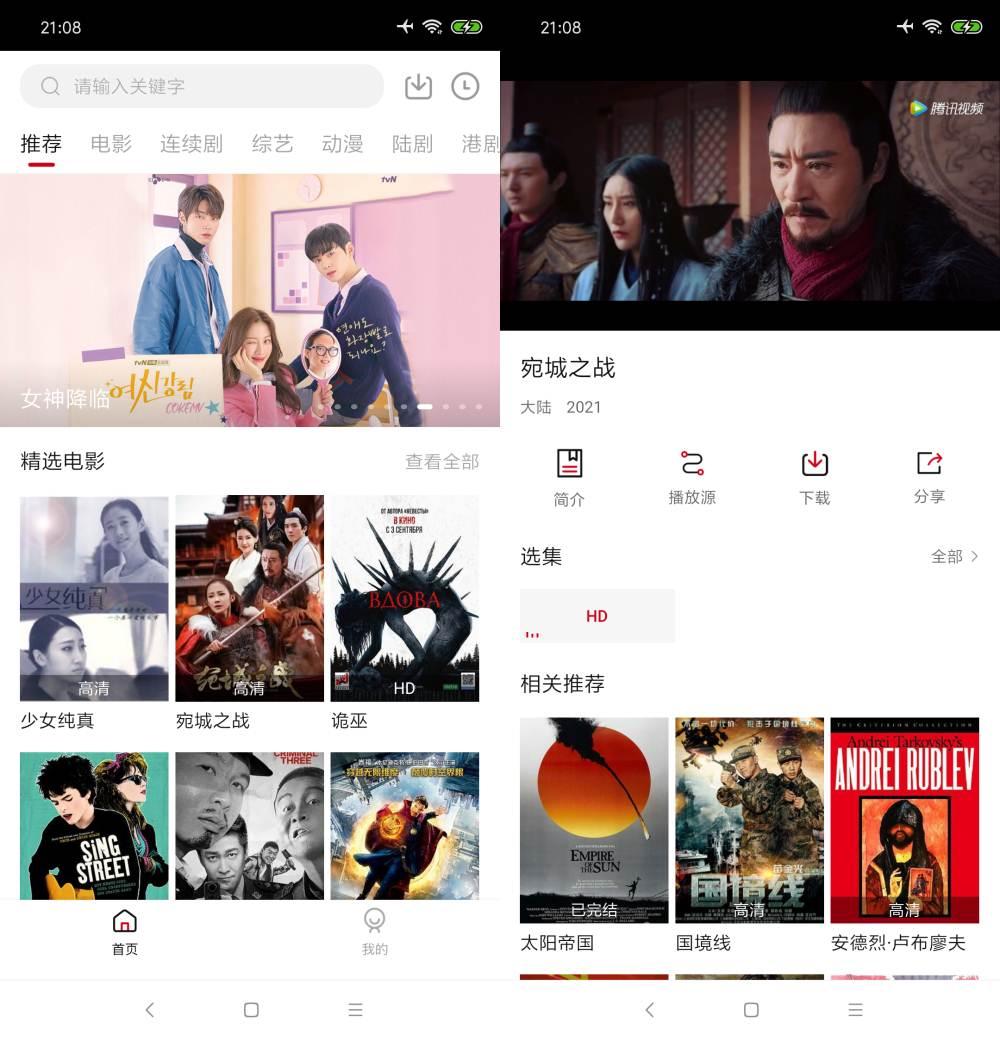The height and width of the screenshot is (1040, 1000).
Task: Download 宛城之战 with the 下载 button
Action: 815,477
